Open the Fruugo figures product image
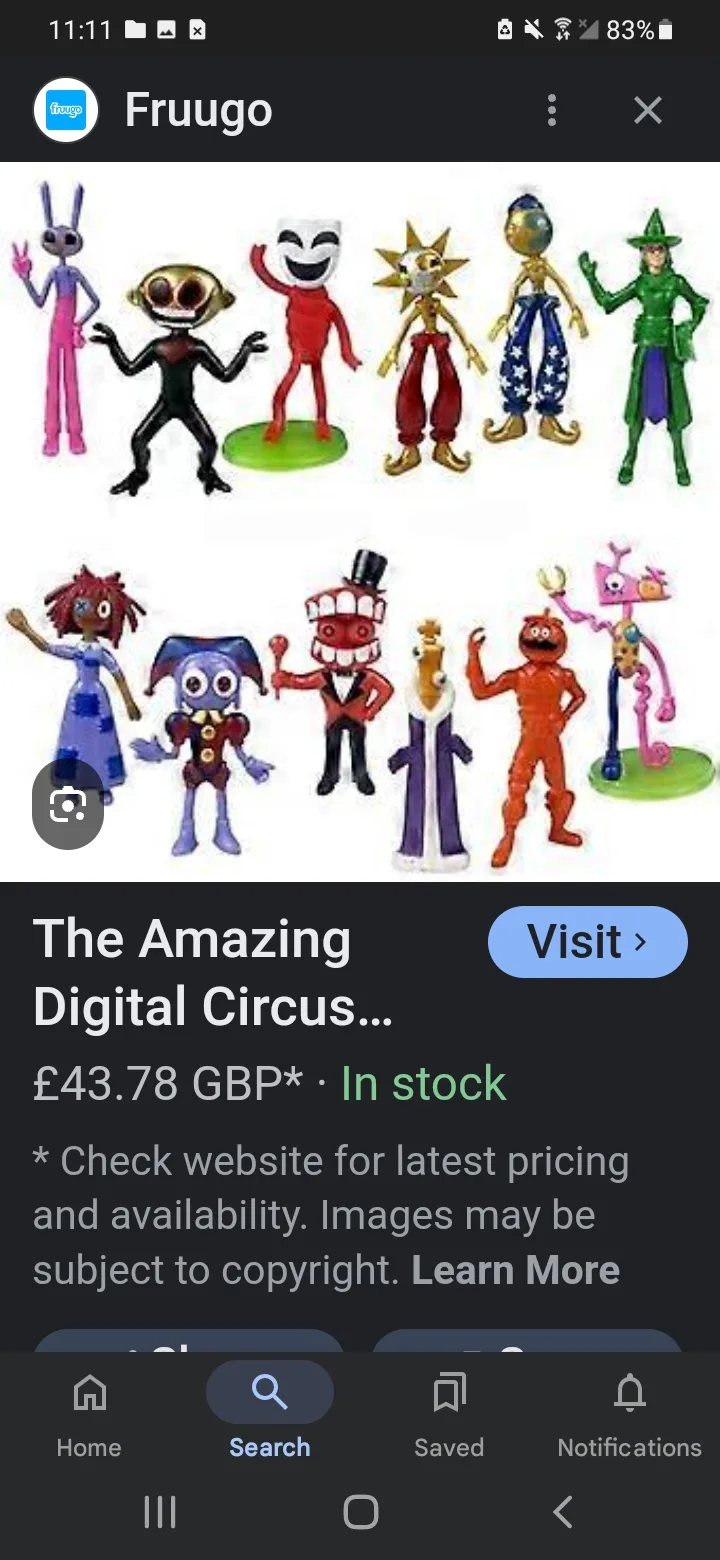Screen dimensions: 720x1560 [360, 522]
